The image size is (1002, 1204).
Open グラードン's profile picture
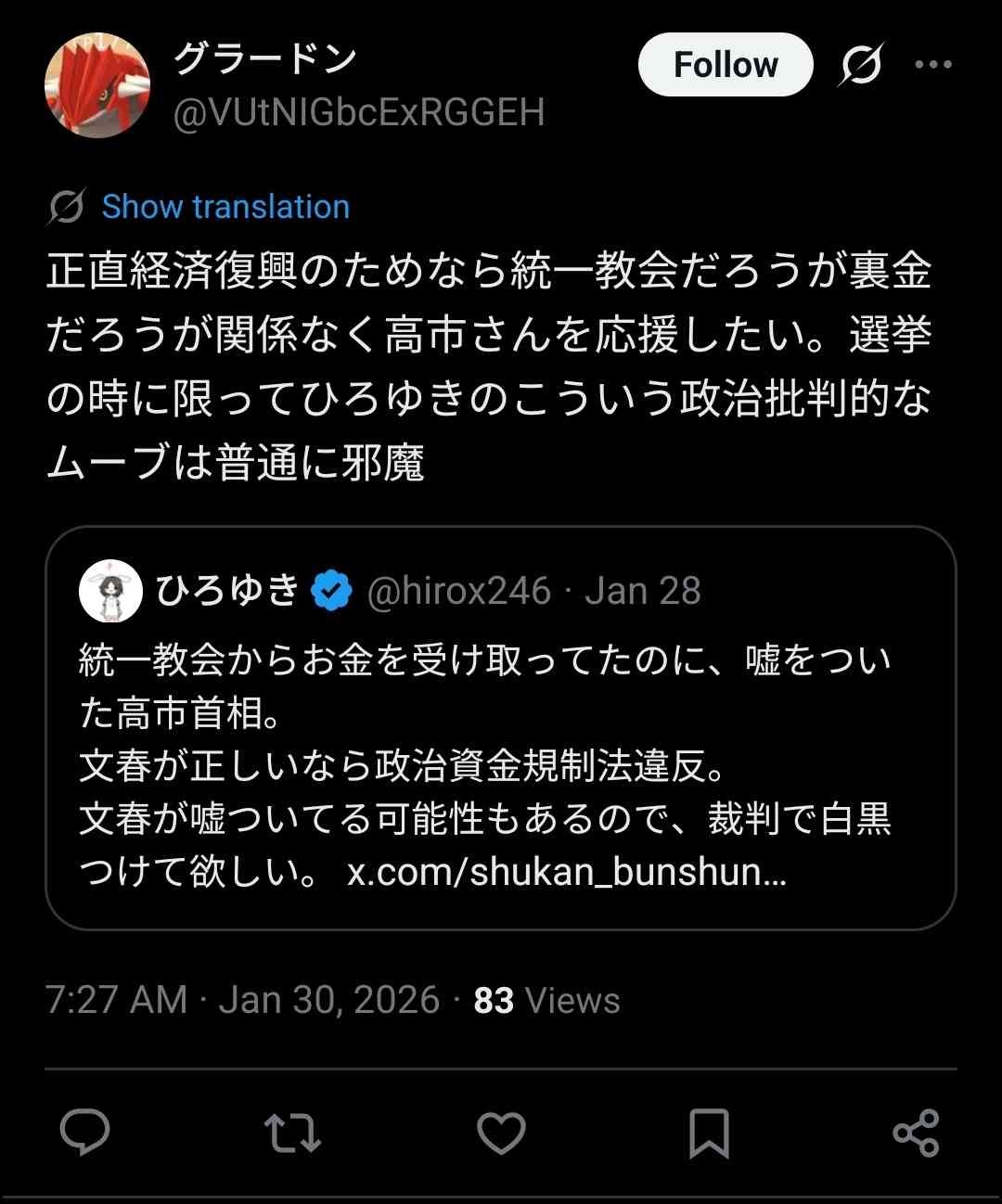96,85
